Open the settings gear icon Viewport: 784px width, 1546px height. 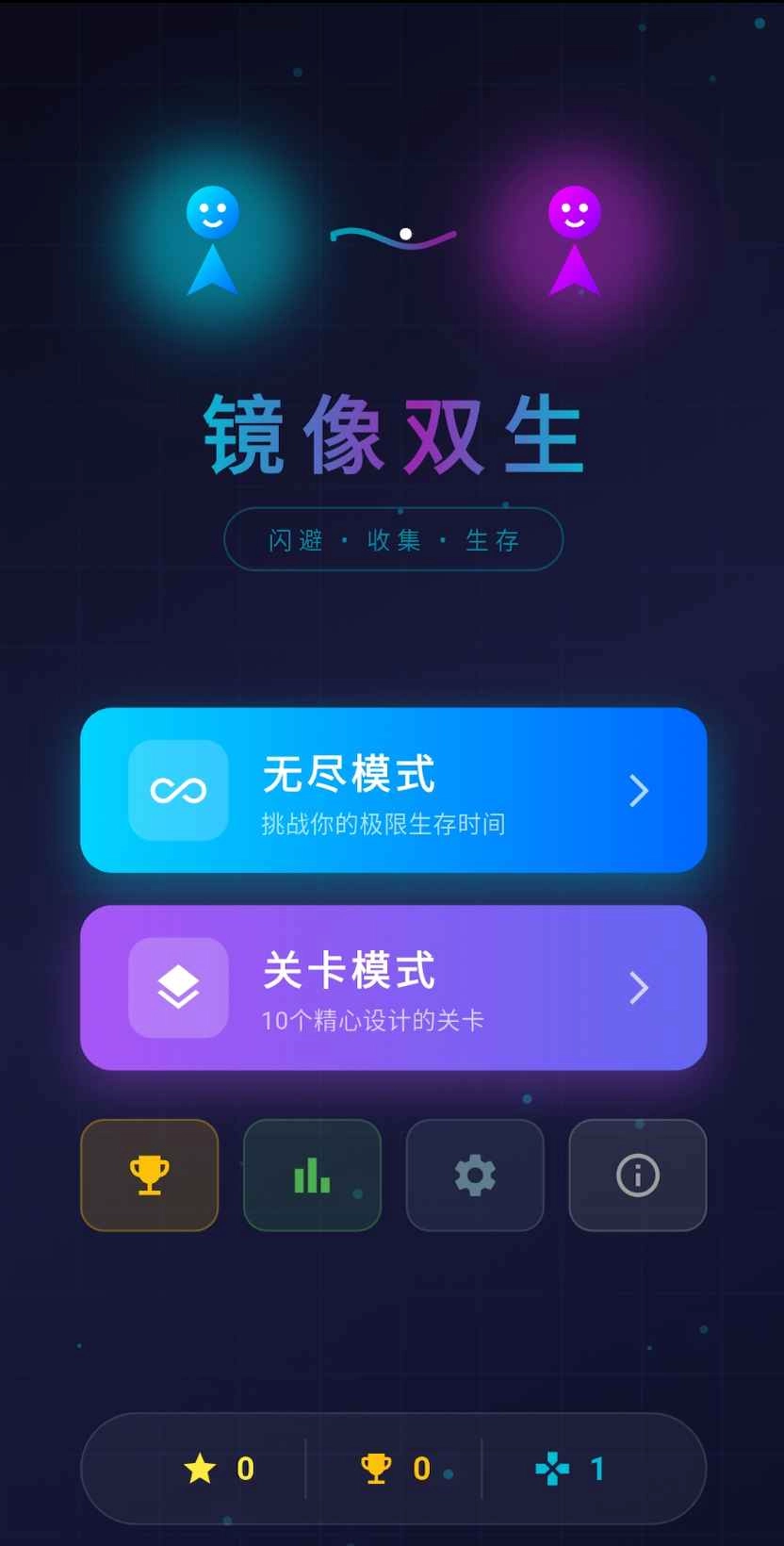[x=475, y=1175]
